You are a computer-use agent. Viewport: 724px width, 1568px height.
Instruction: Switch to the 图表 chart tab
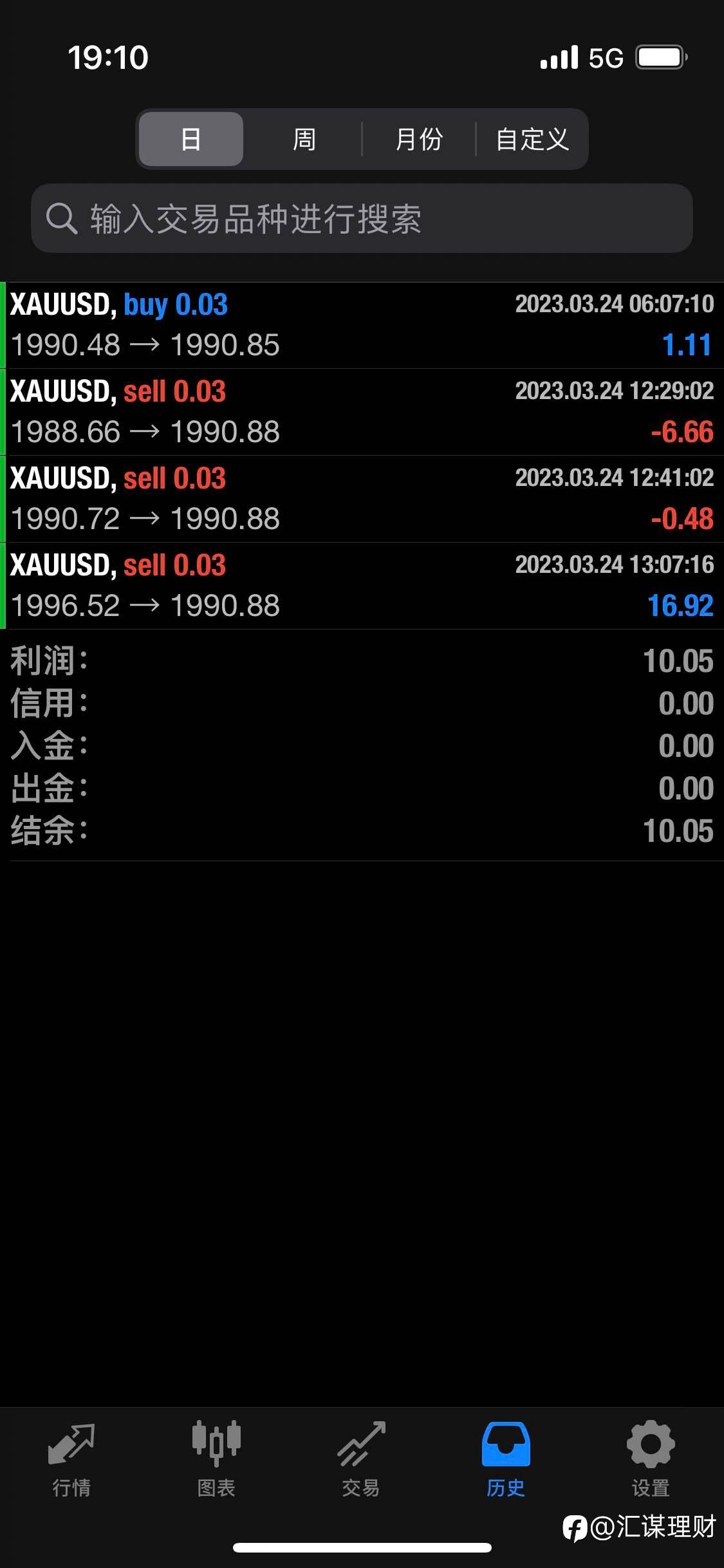[x=216, y=1460]
